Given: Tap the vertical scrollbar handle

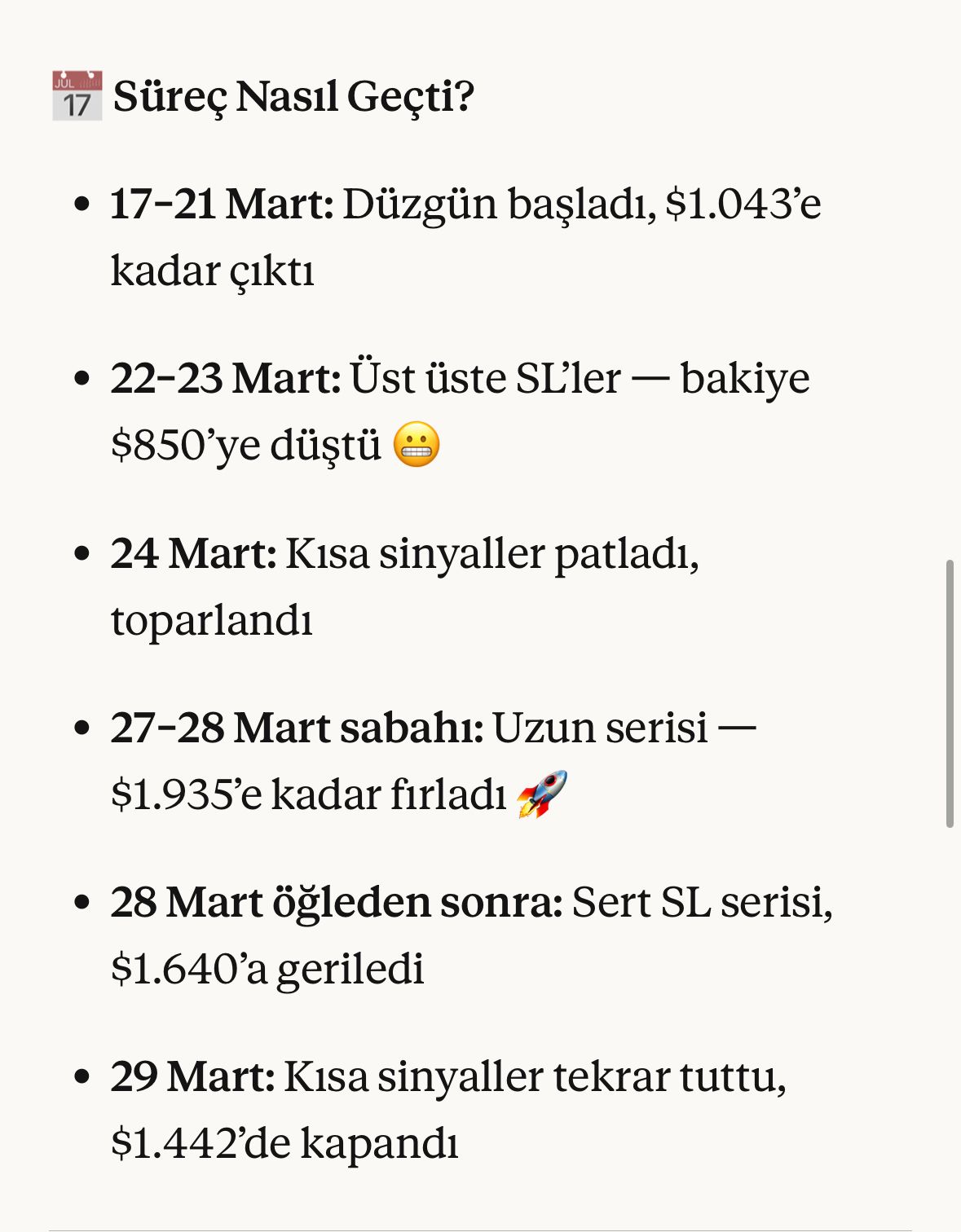Looking at the screenshot, I should pyautogui.click(x=950, y=693).
